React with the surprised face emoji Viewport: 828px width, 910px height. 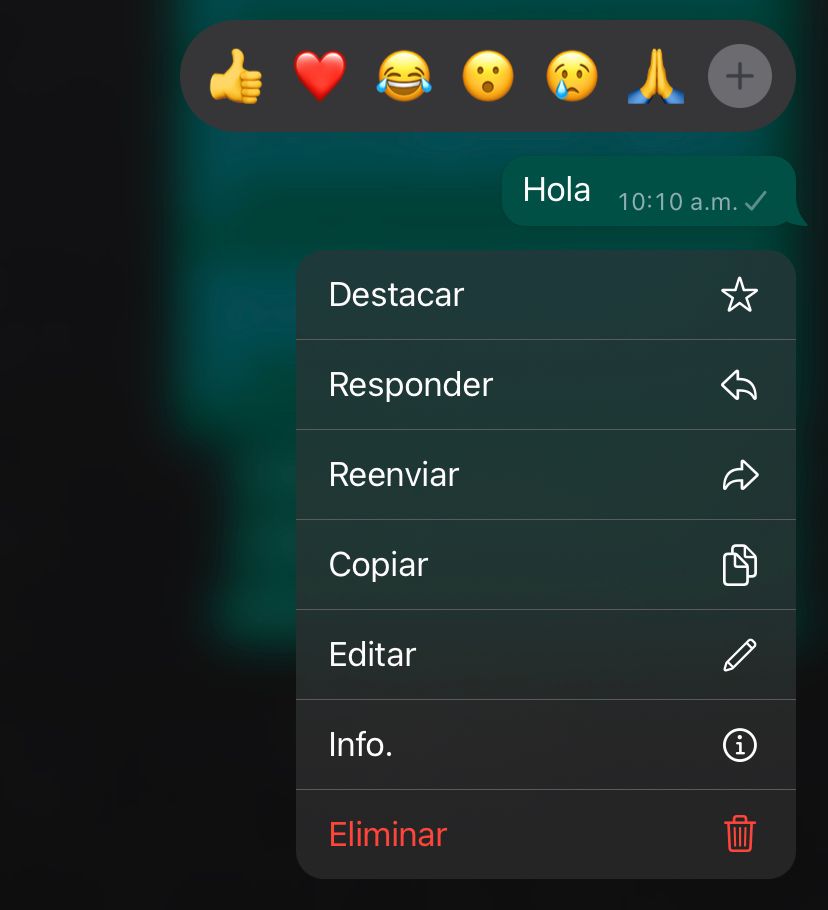point(488,77)
